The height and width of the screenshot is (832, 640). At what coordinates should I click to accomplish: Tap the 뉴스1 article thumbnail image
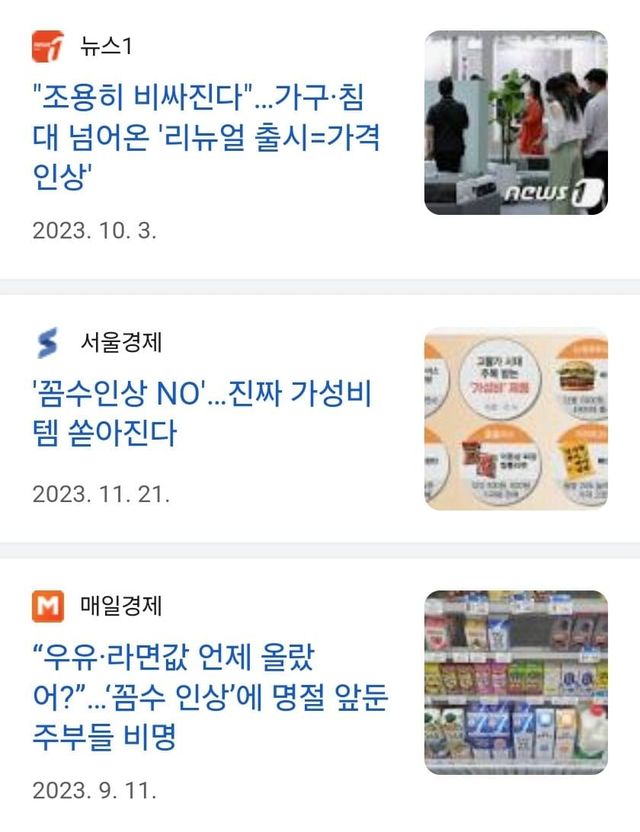coord(515,122)
